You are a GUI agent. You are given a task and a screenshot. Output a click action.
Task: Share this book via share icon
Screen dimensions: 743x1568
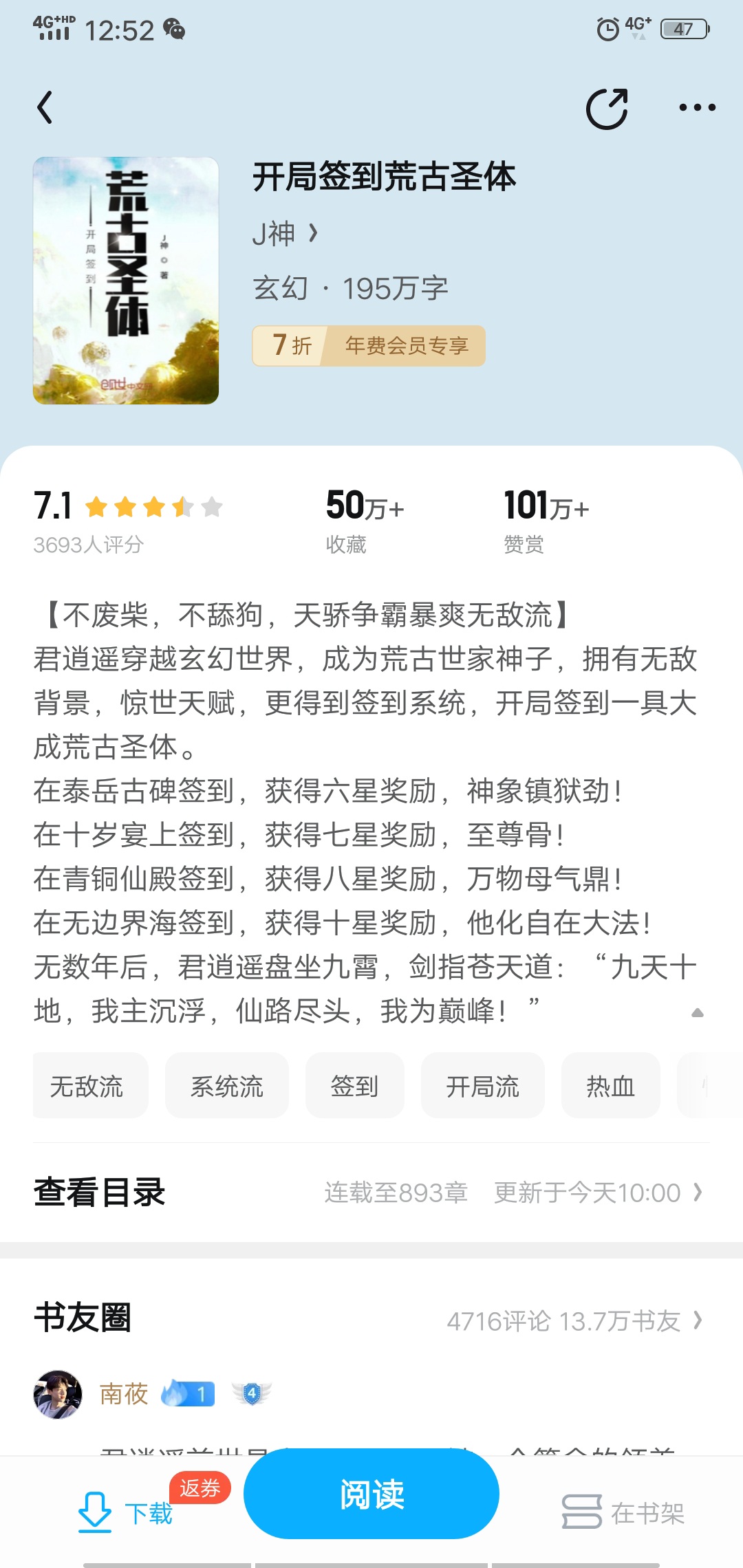point(607,109)
